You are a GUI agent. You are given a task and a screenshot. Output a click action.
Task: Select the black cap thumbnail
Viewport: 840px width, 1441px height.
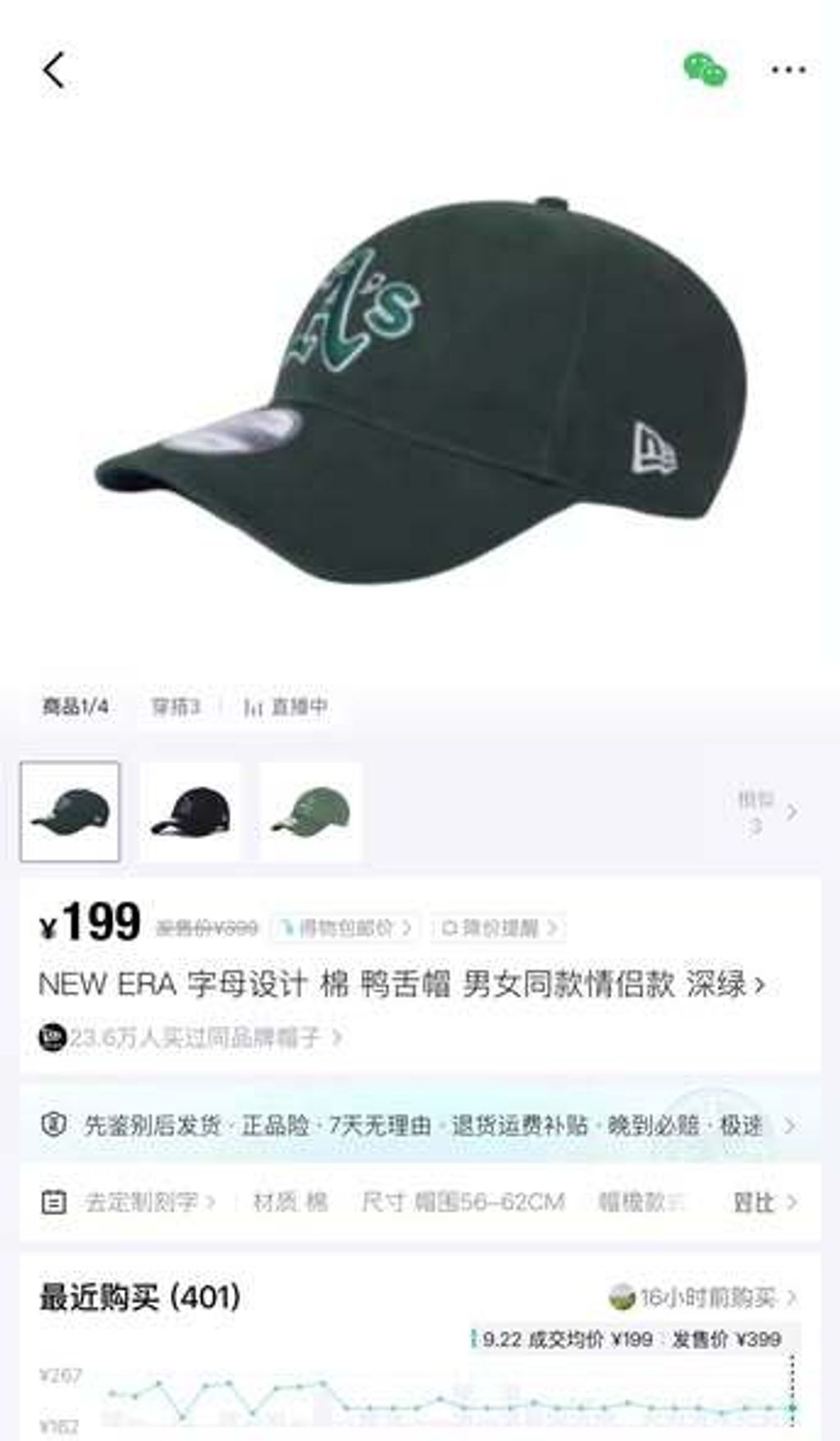tap(190, 812)
